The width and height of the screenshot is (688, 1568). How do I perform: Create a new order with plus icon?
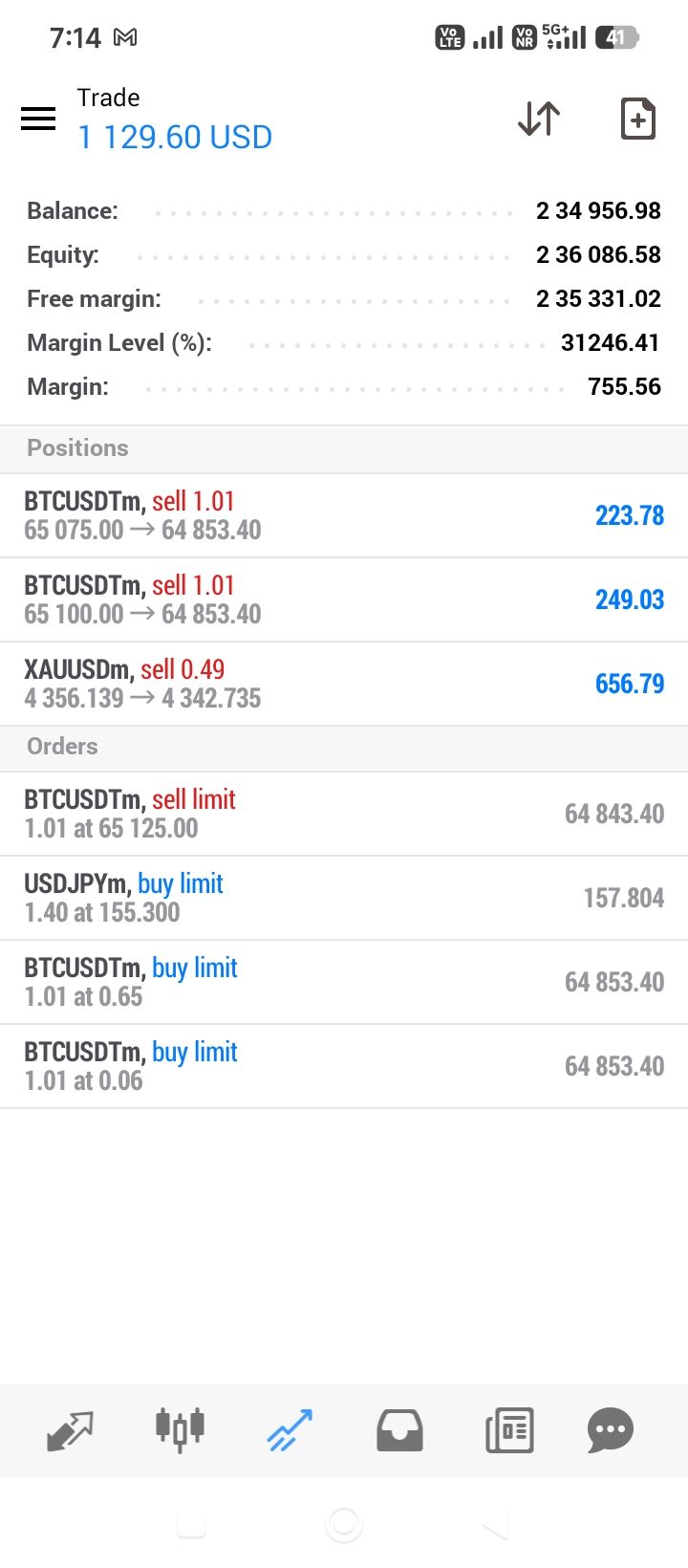point(637,119)
